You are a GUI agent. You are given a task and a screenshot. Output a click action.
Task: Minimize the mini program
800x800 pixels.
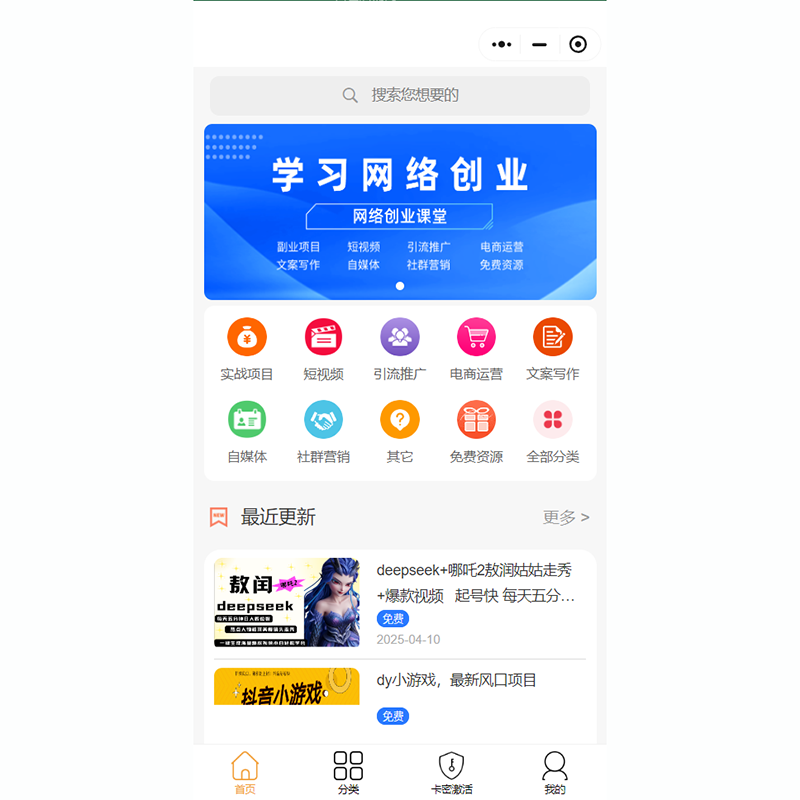[x=540, y=44]
